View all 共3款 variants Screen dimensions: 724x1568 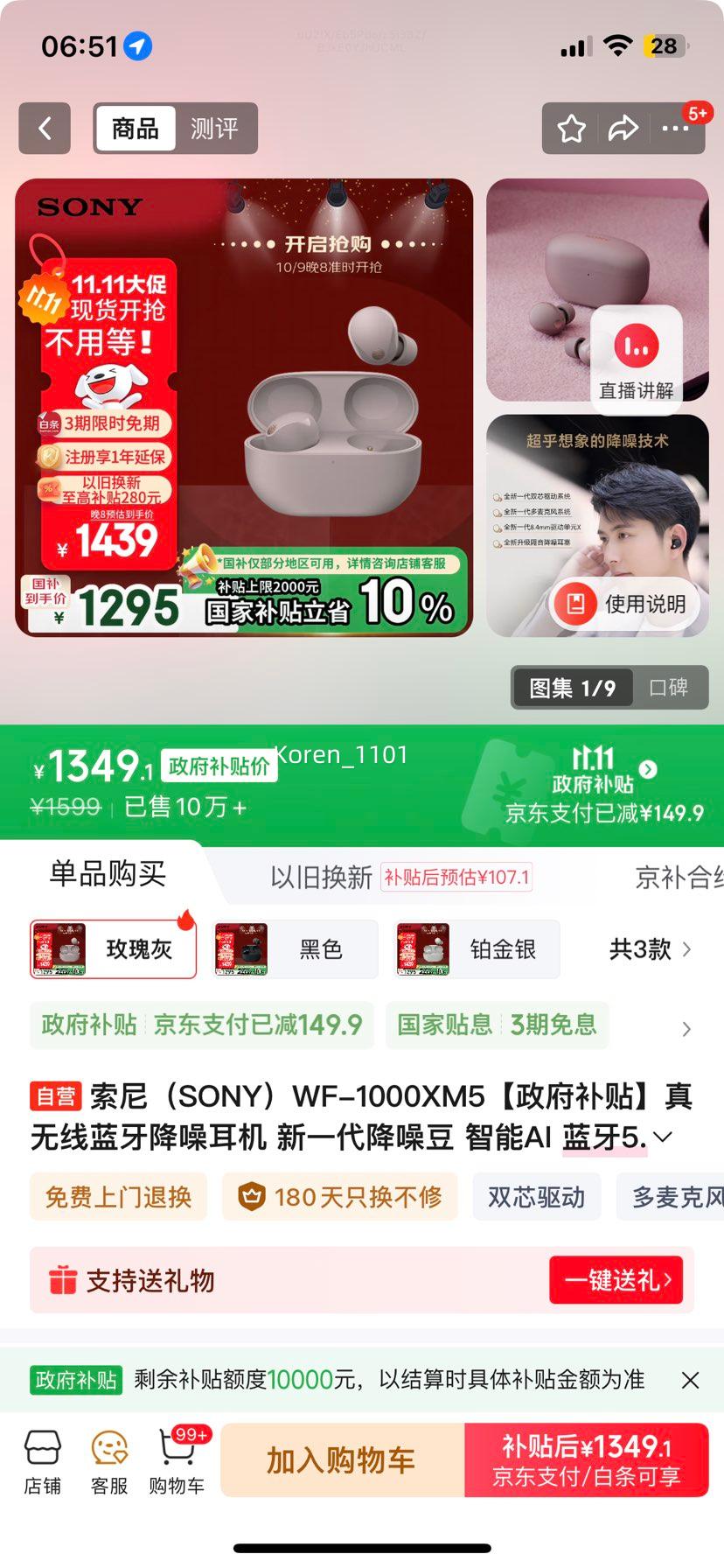[x=650, y=949]
